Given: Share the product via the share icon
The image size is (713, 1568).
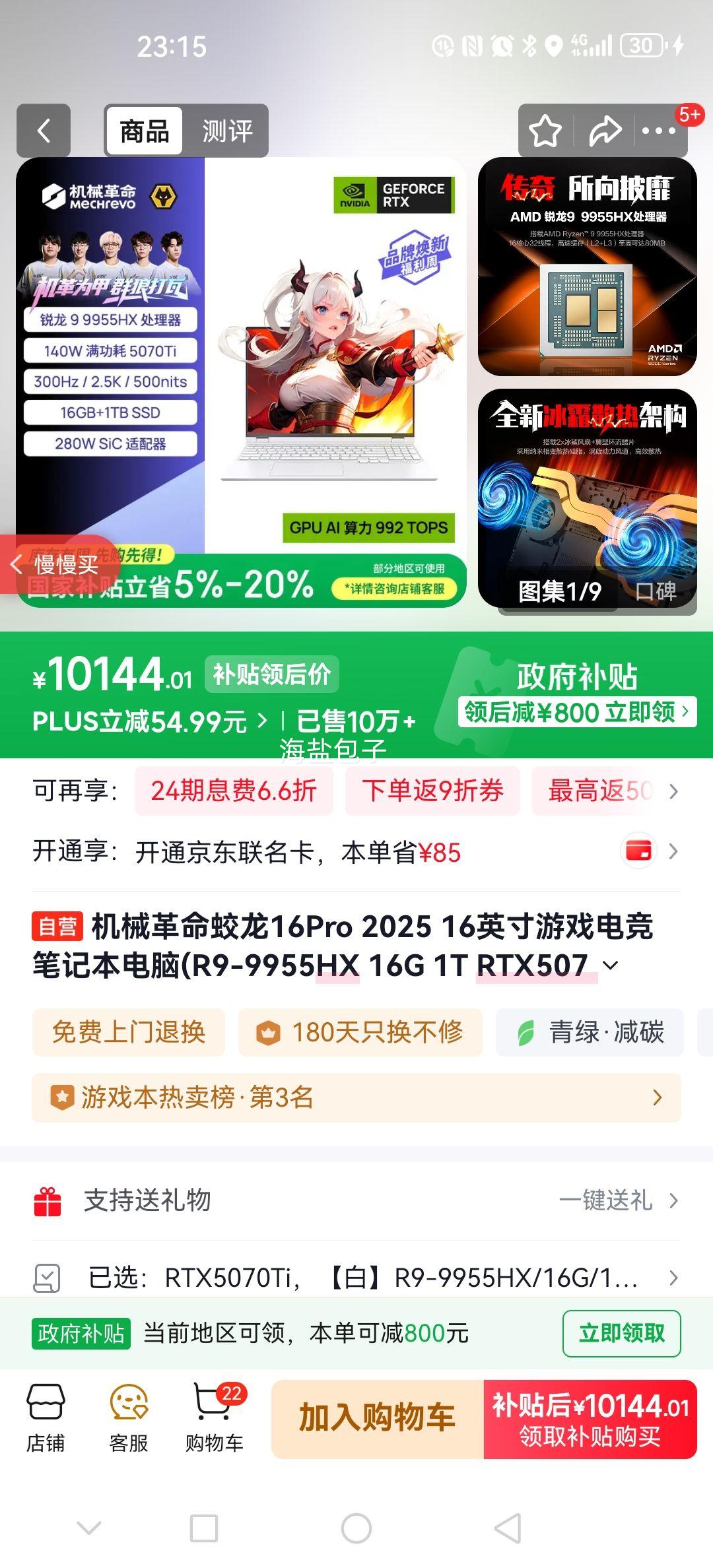Looking at the screenshot, I should click(x=603, y=130).
